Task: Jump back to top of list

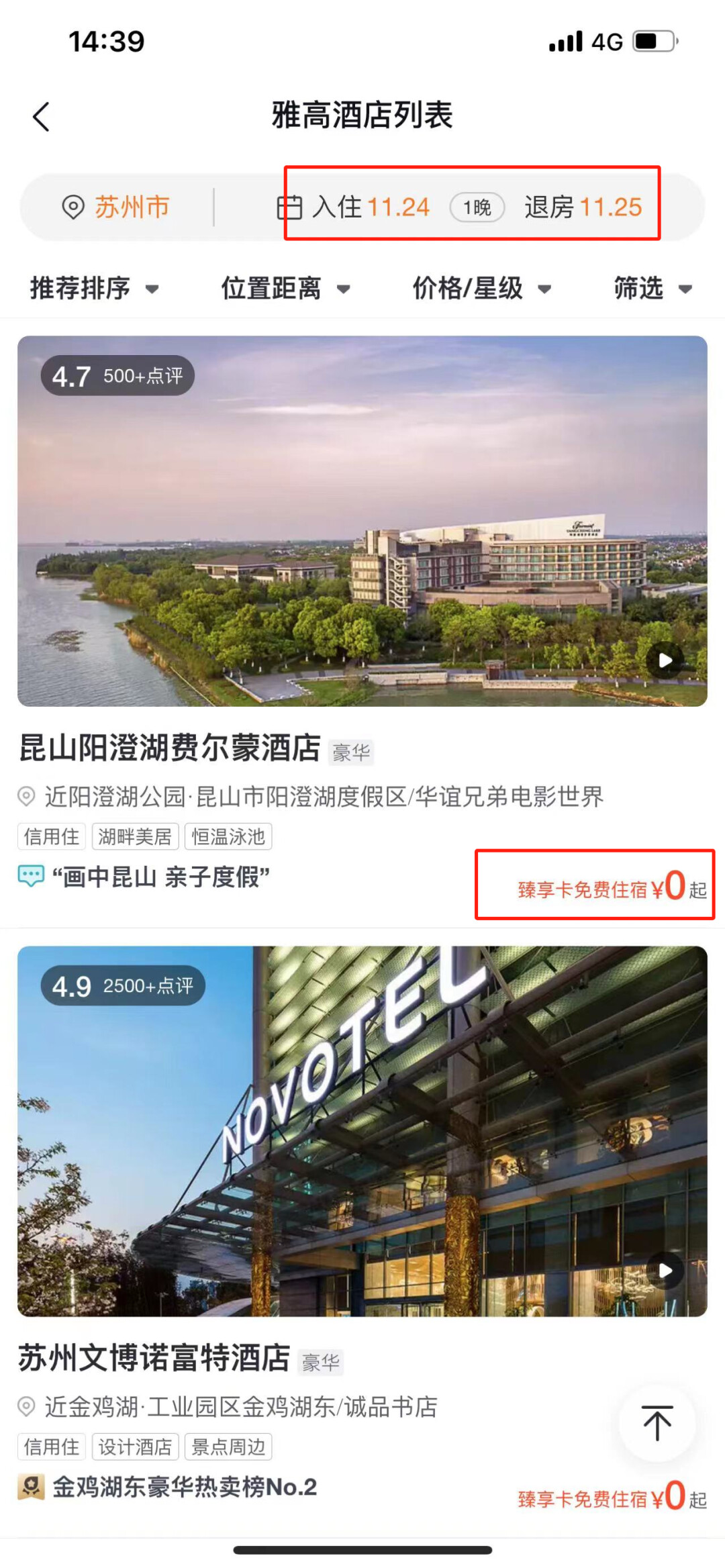Action: coord(657,1423)
